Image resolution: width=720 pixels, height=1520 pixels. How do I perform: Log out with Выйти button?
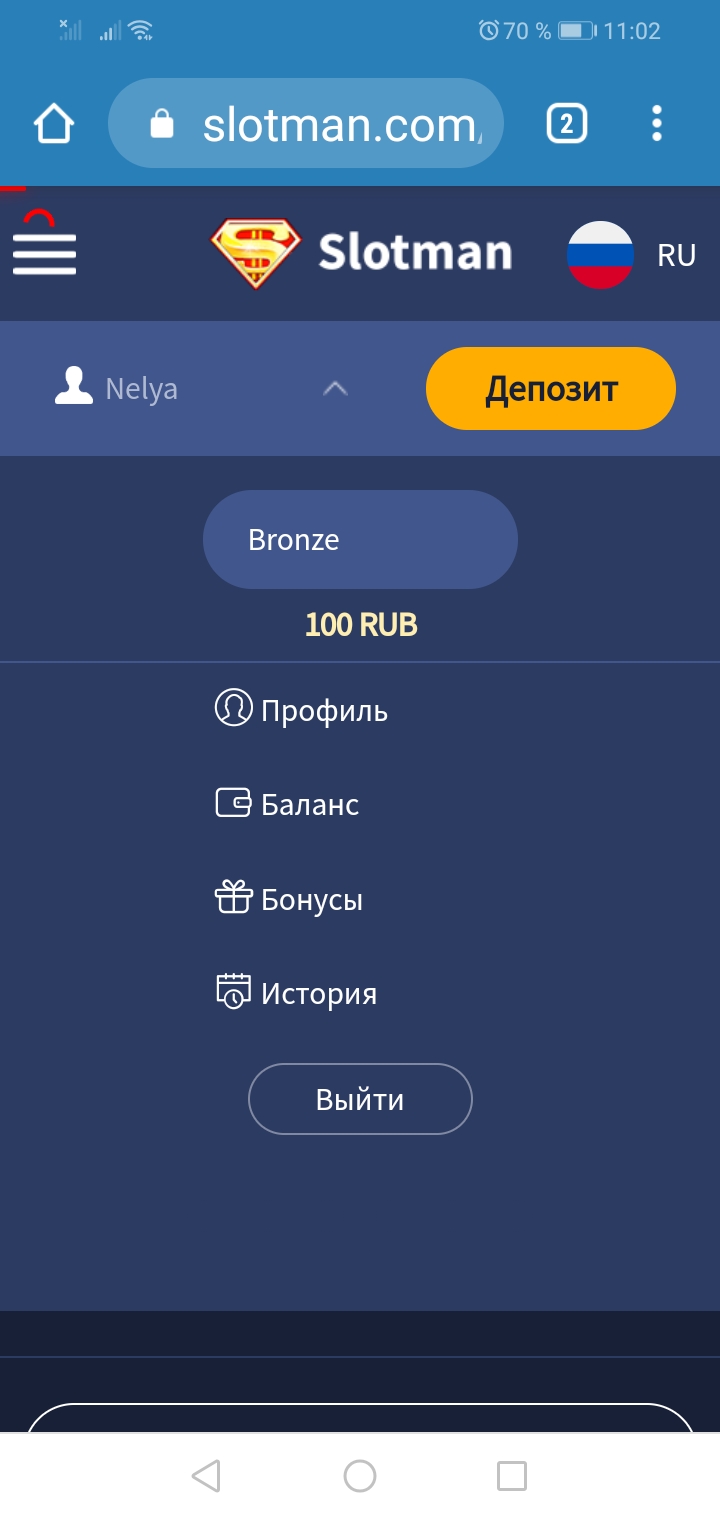tap(360, 1099)
